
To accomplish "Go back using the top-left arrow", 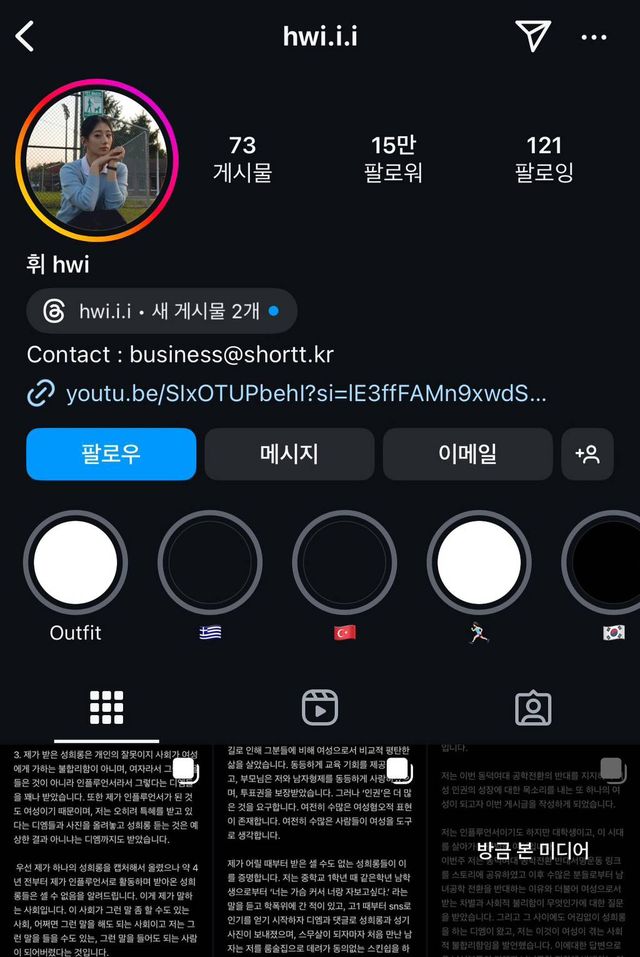I will pos(25,37).
